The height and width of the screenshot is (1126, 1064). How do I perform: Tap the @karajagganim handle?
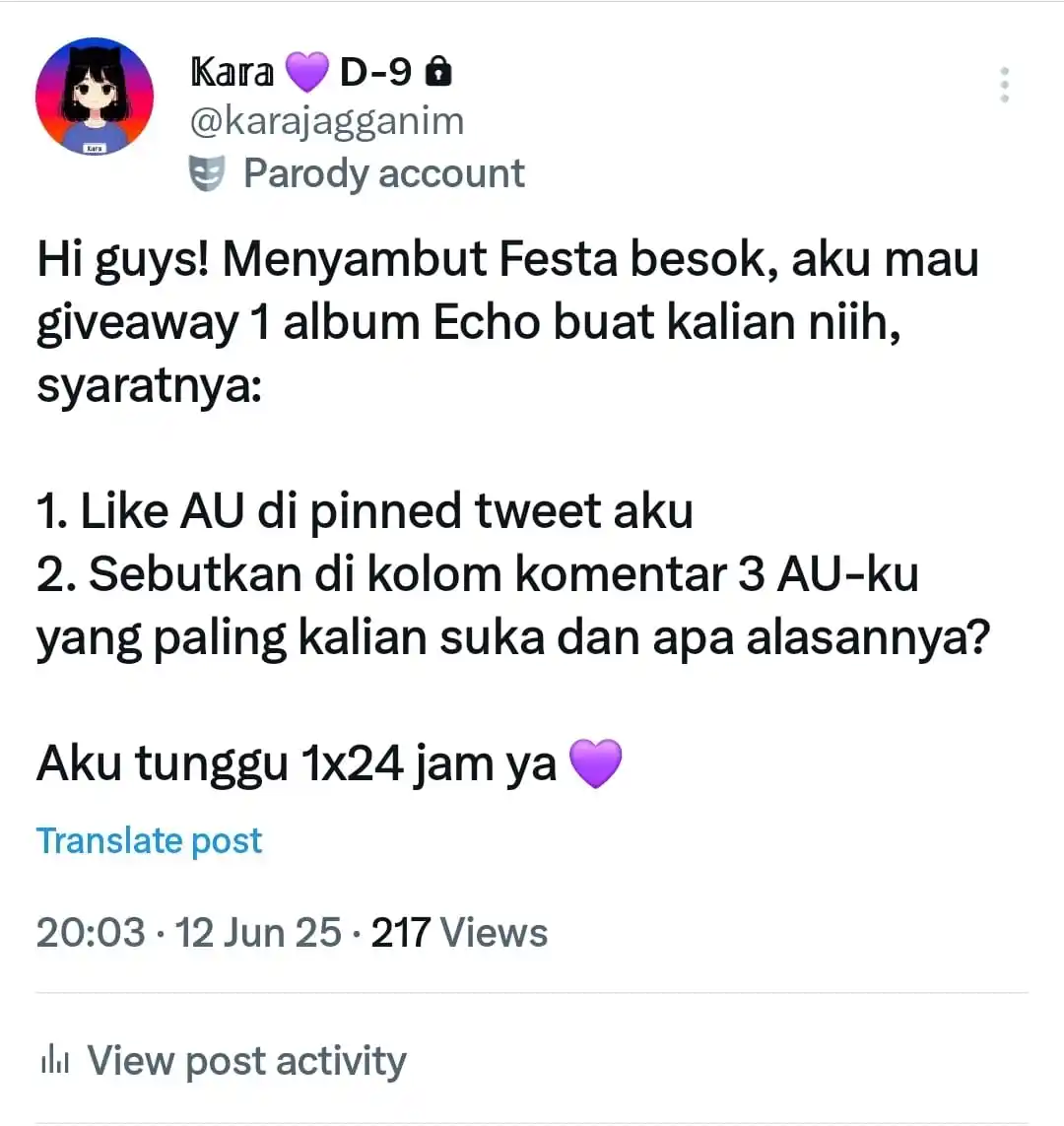click(x=326, y=122)
